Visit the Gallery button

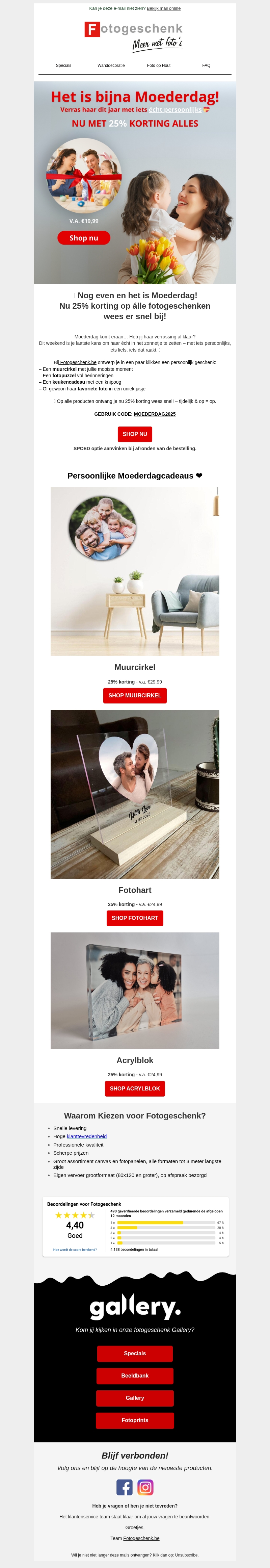tap(134, 1397)
